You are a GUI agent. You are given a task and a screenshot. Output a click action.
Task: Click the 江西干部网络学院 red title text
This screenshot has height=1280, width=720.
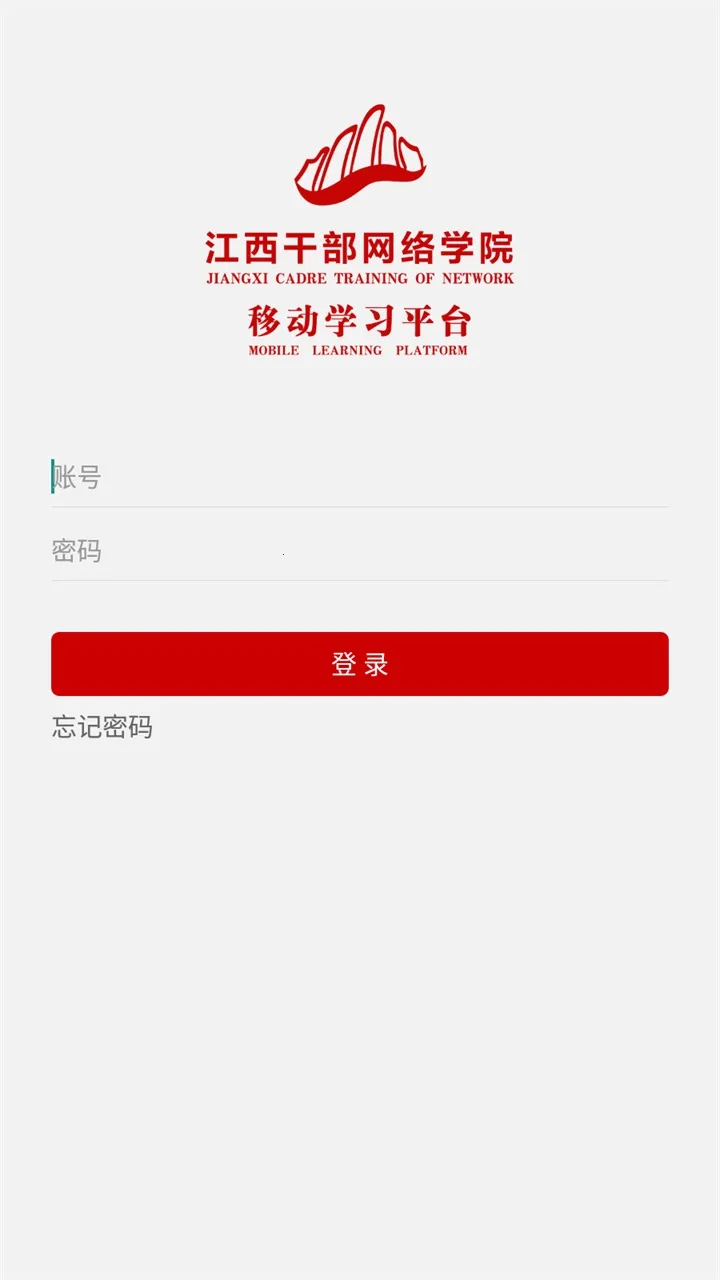358,249
